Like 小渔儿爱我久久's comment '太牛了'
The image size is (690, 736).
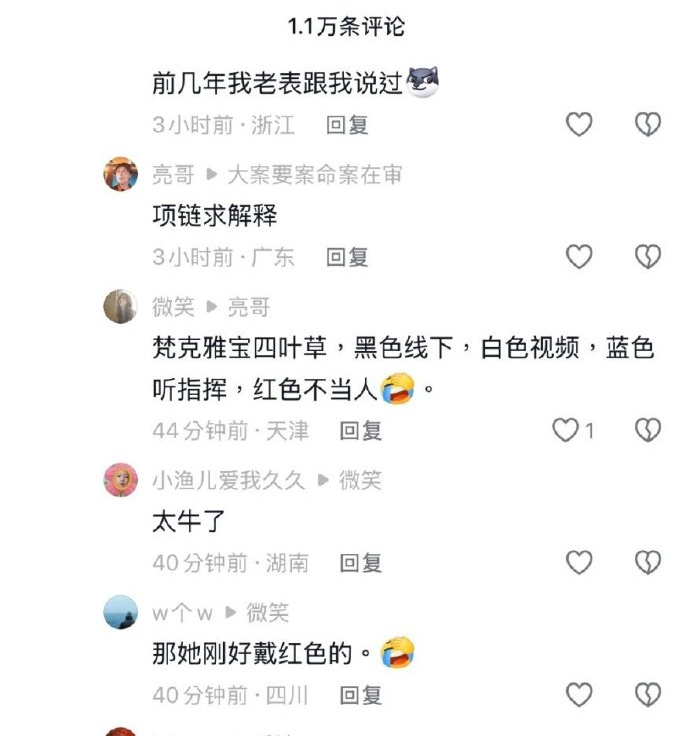point(579,563)
